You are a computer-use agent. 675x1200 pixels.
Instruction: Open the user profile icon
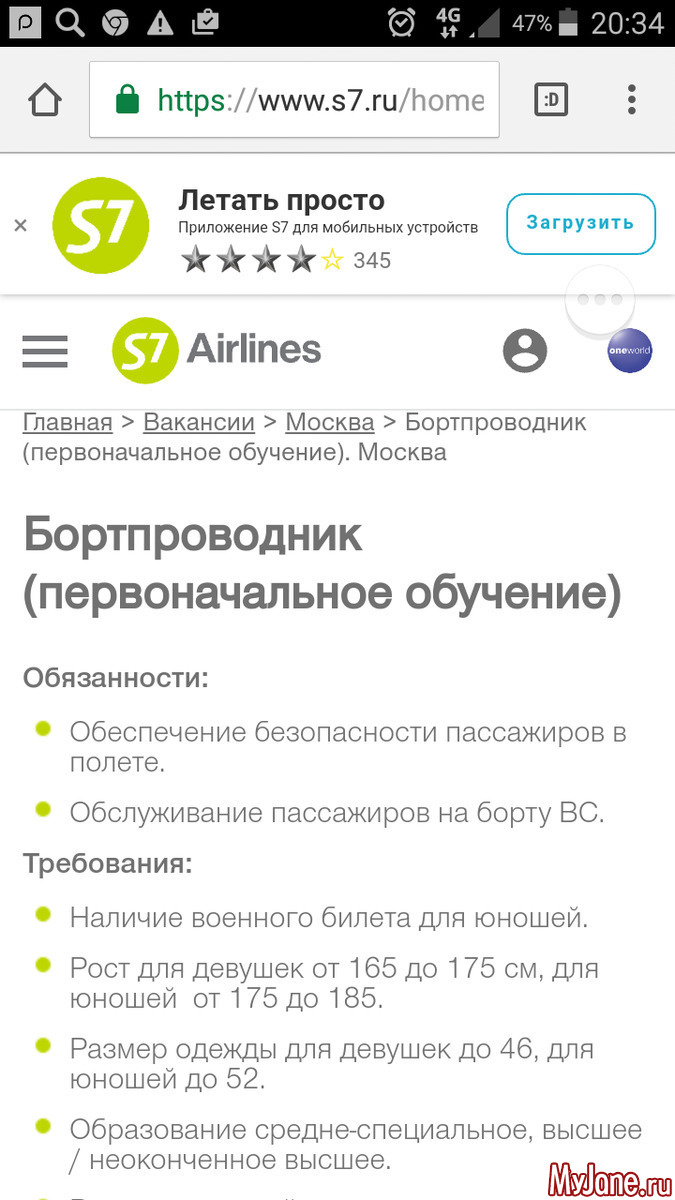525,351
